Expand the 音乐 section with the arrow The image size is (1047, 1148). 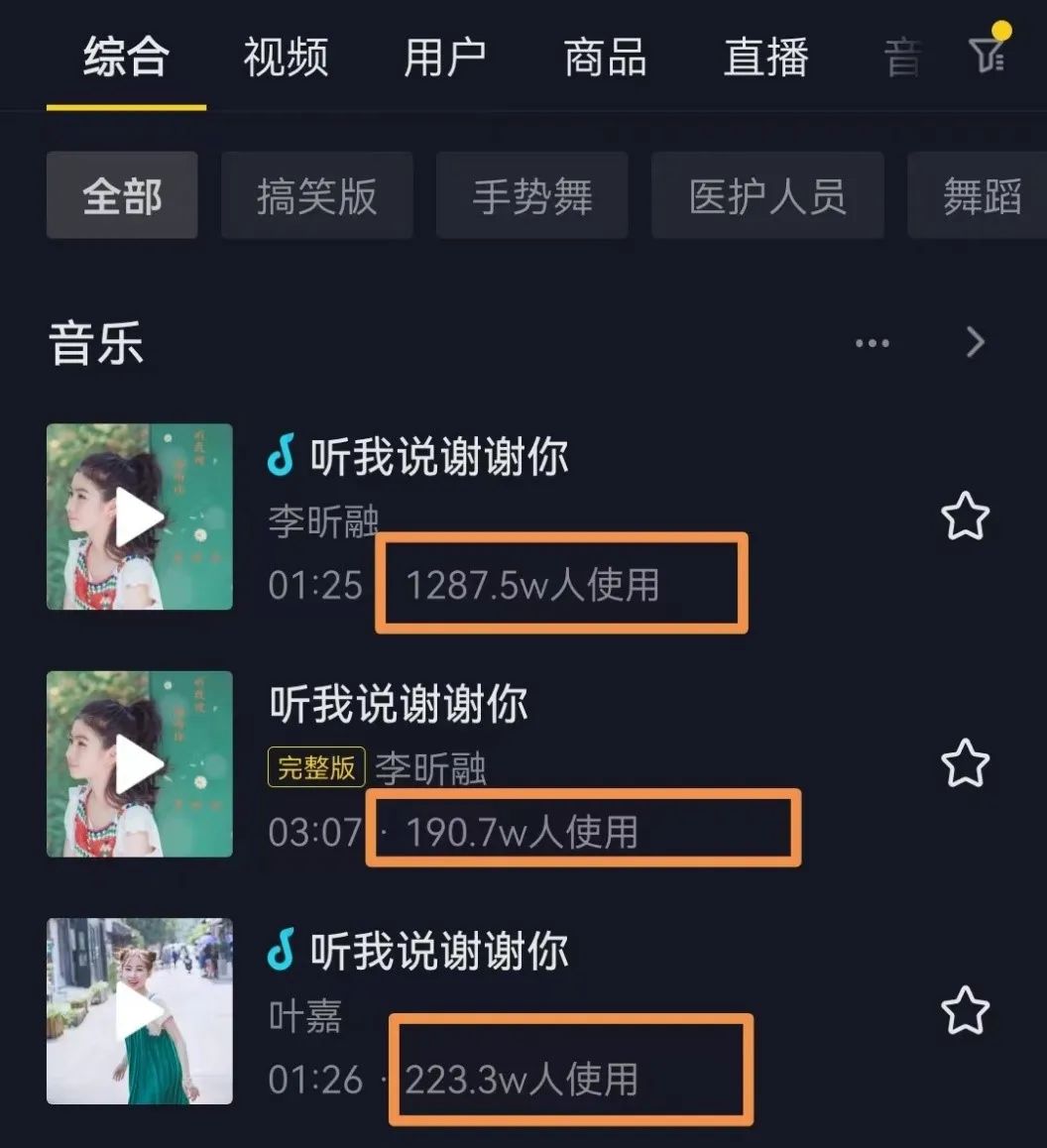[x=976, y=343]
